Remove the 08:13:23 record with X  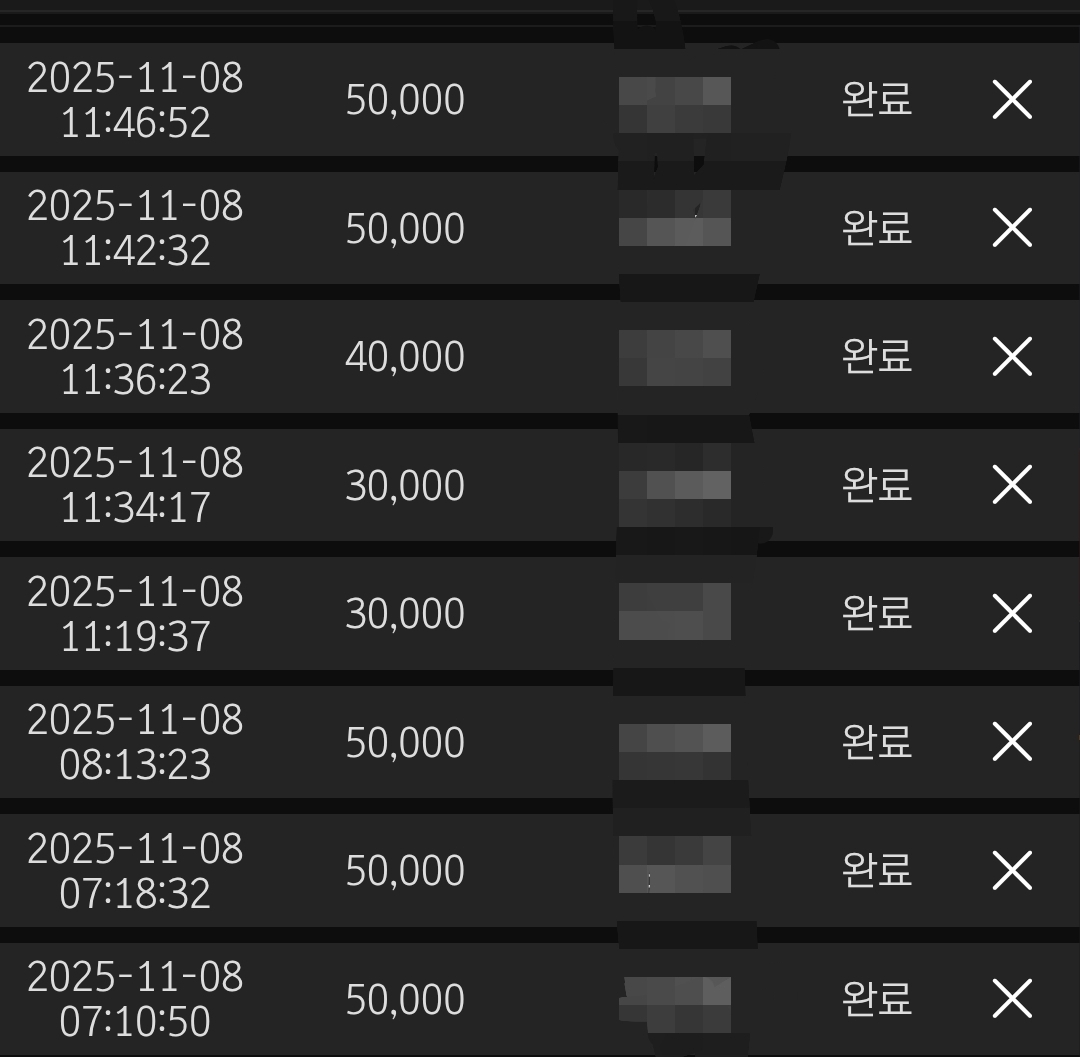1012,742
